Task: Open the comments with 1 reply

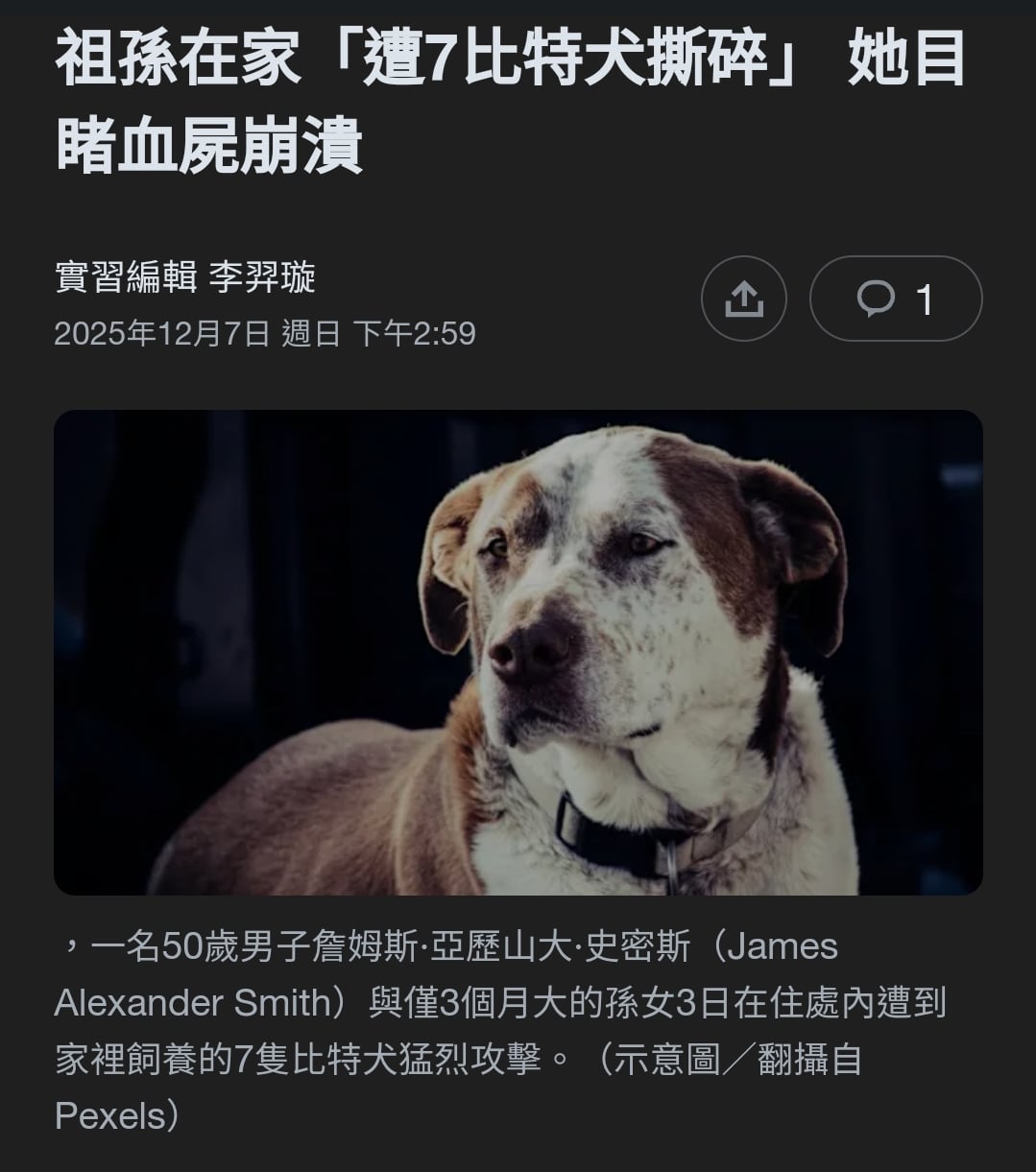Action: pos(895,299)
